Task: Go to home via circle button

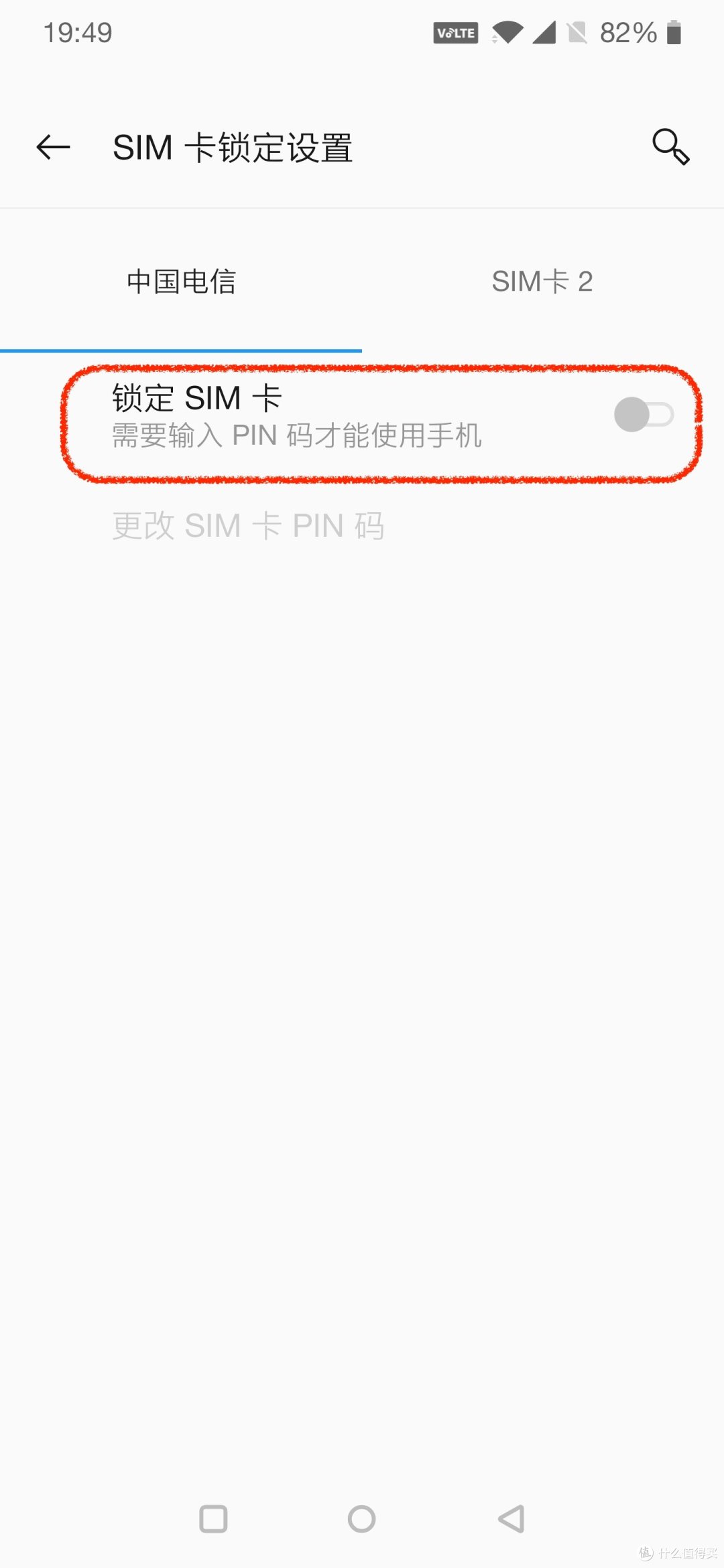Action: pos(362,1519)
